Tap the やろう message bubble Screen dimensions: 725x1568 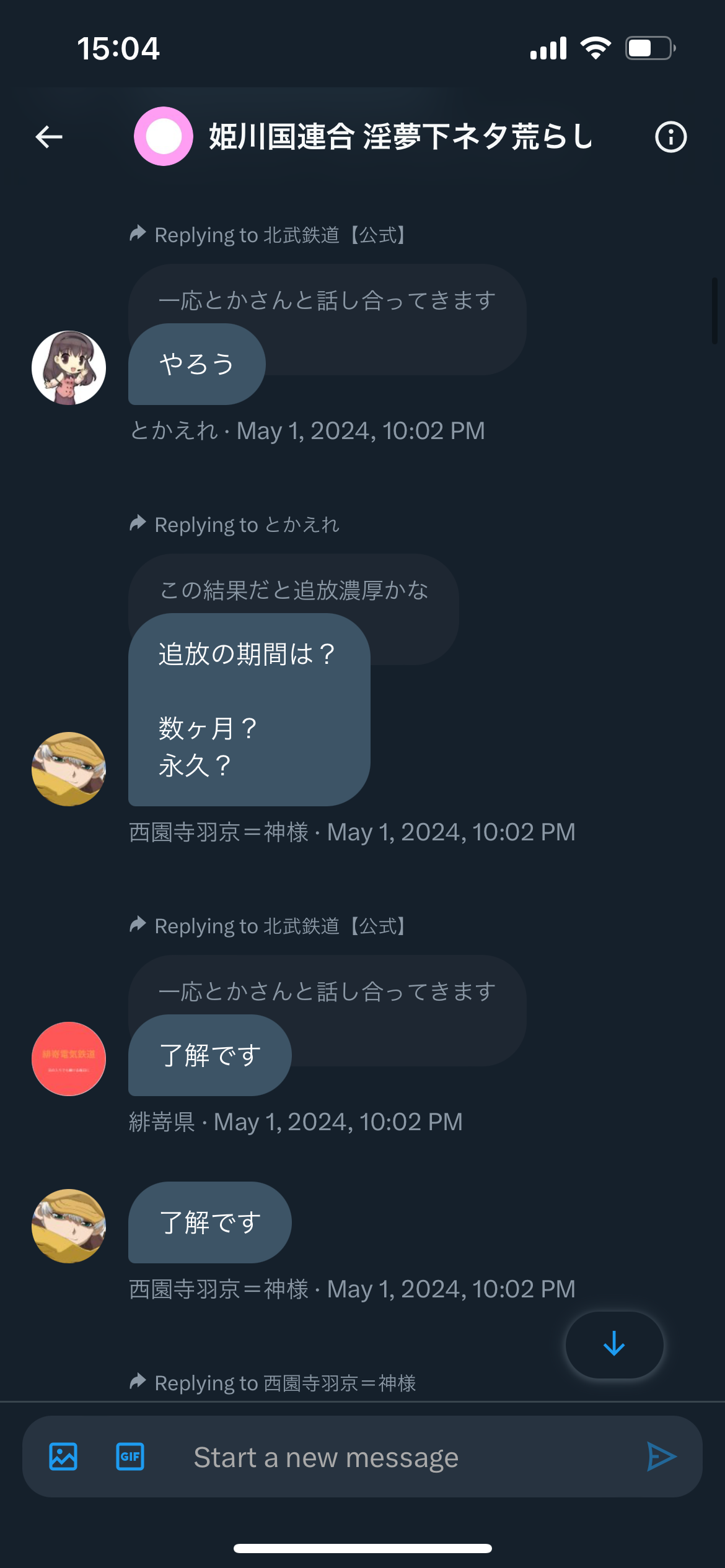point(197,364)
